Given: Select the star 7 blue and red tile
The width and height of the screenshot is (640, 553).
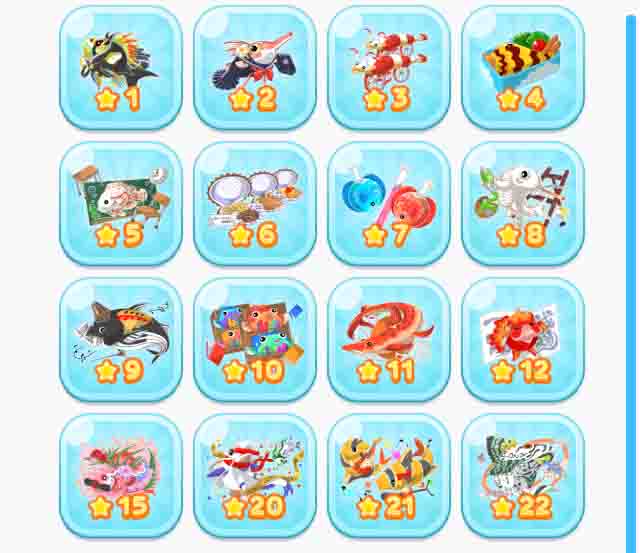Looking at the screenshot, I should pyautogui.click(x=388, y=203).
